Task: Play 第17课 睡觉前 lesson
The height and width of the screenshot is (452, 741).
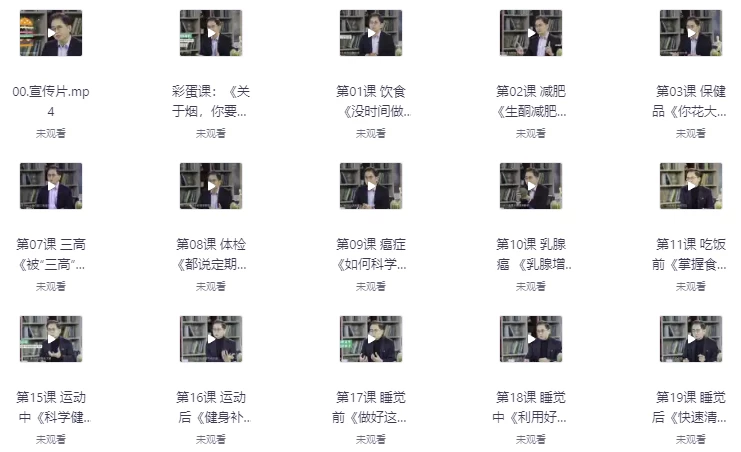Action: pyautogui.click(x=371, y=339)
